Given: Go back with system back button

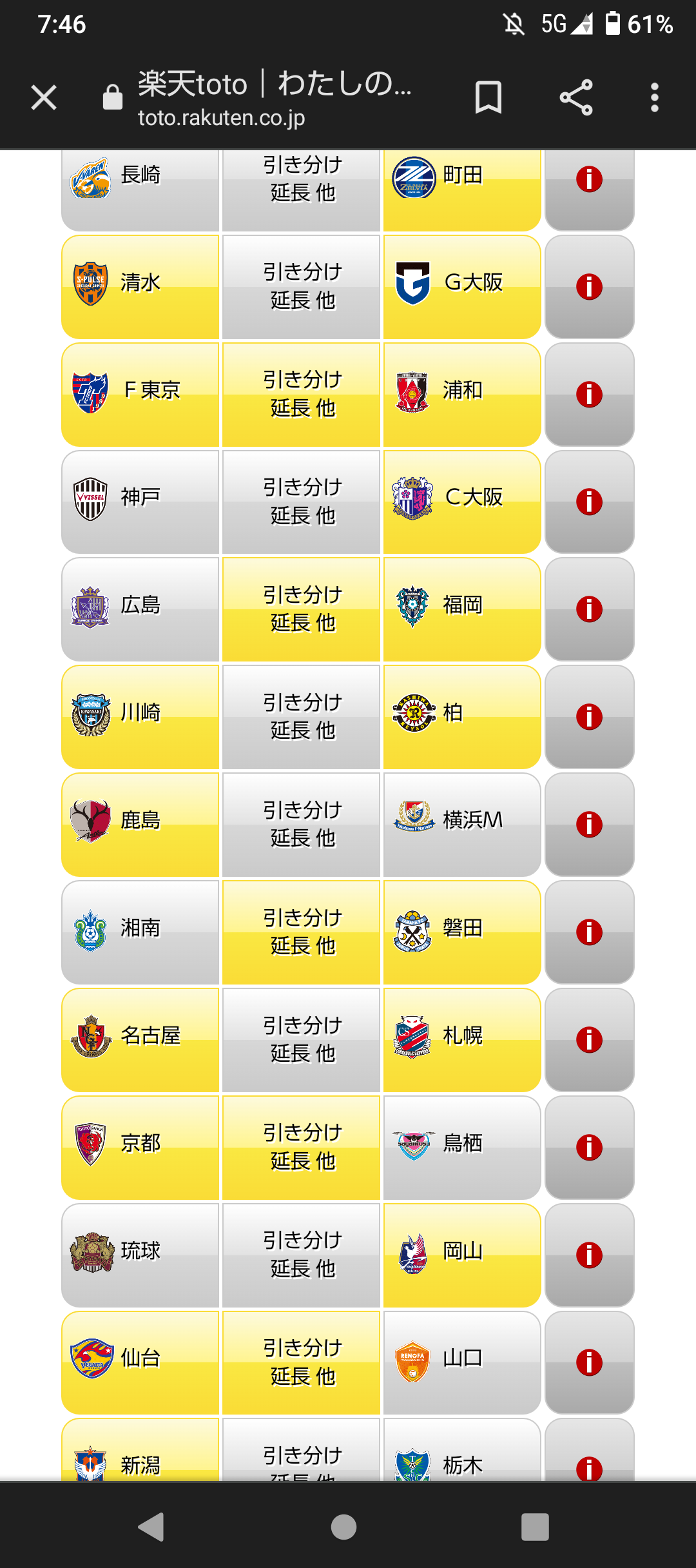Looking at the screenshot, I should tap(152, 1527).
